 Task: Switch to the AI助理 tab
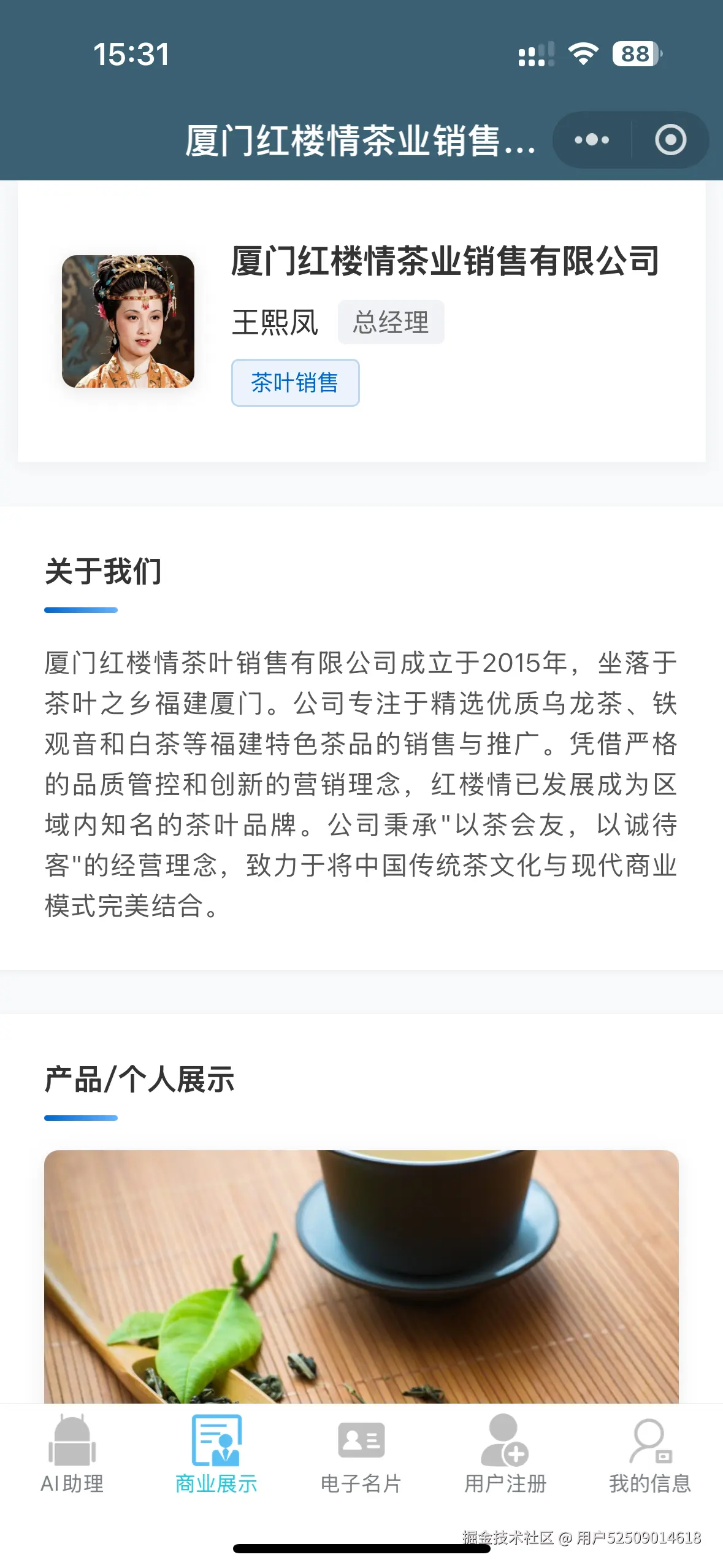tap(72, 1455)
